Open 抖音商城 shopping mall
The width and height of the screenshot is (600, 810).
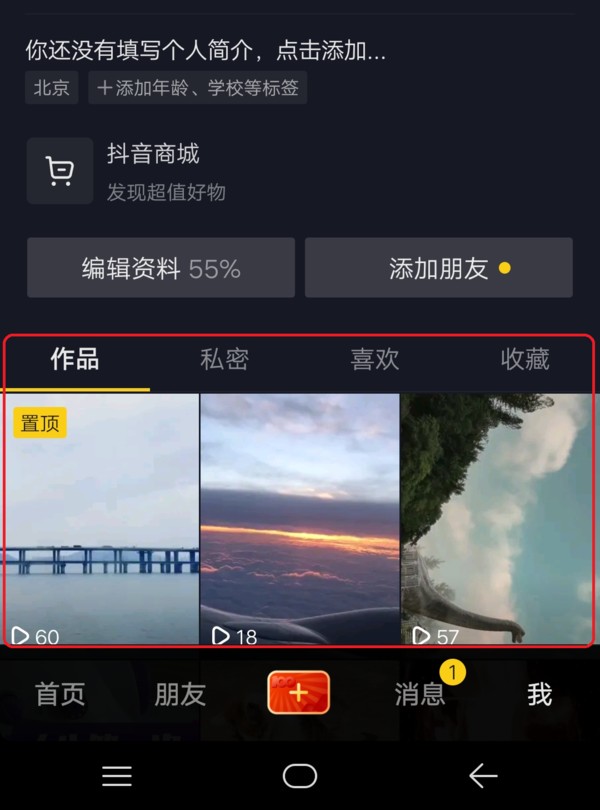point(153,171)
